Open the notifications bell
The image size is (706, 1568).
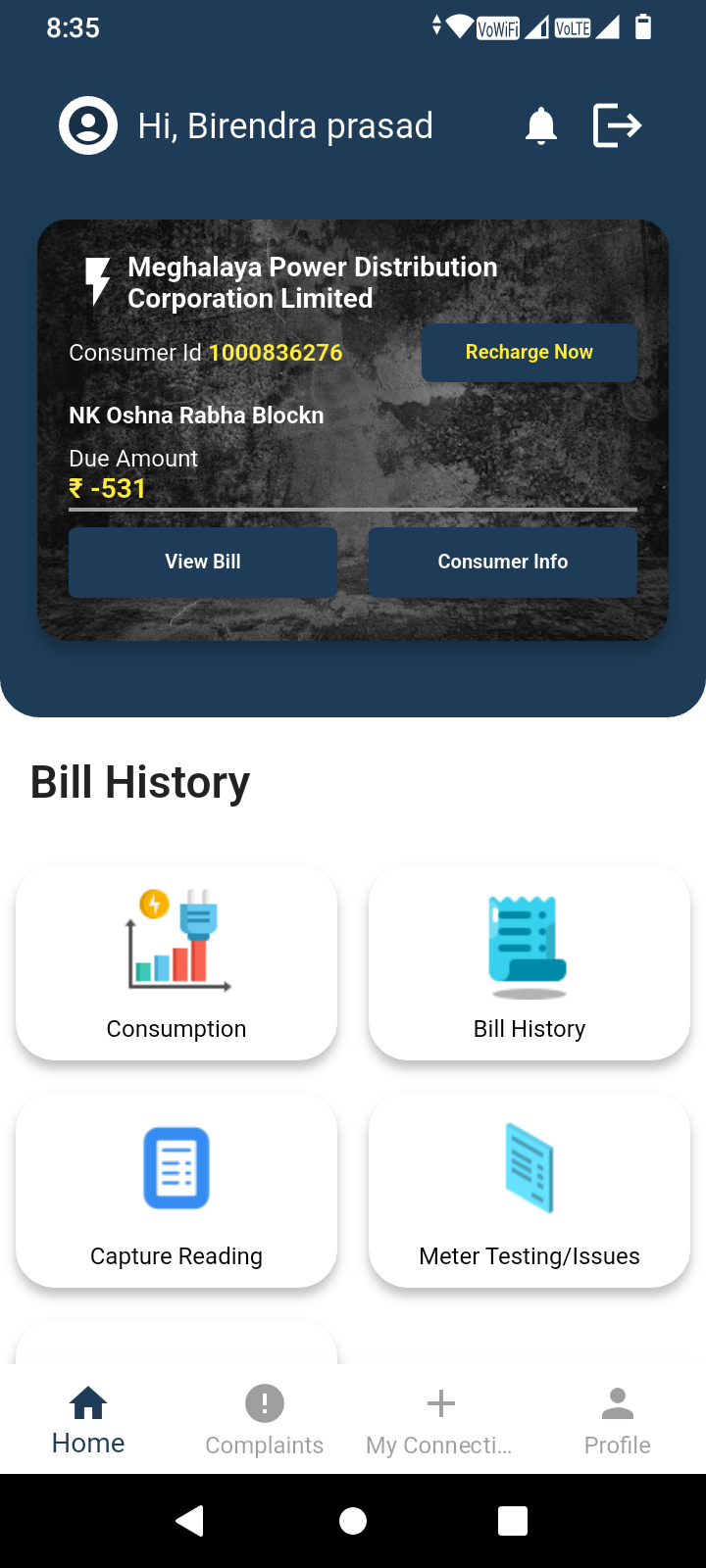pyautogui.click(x=540, y=126)
